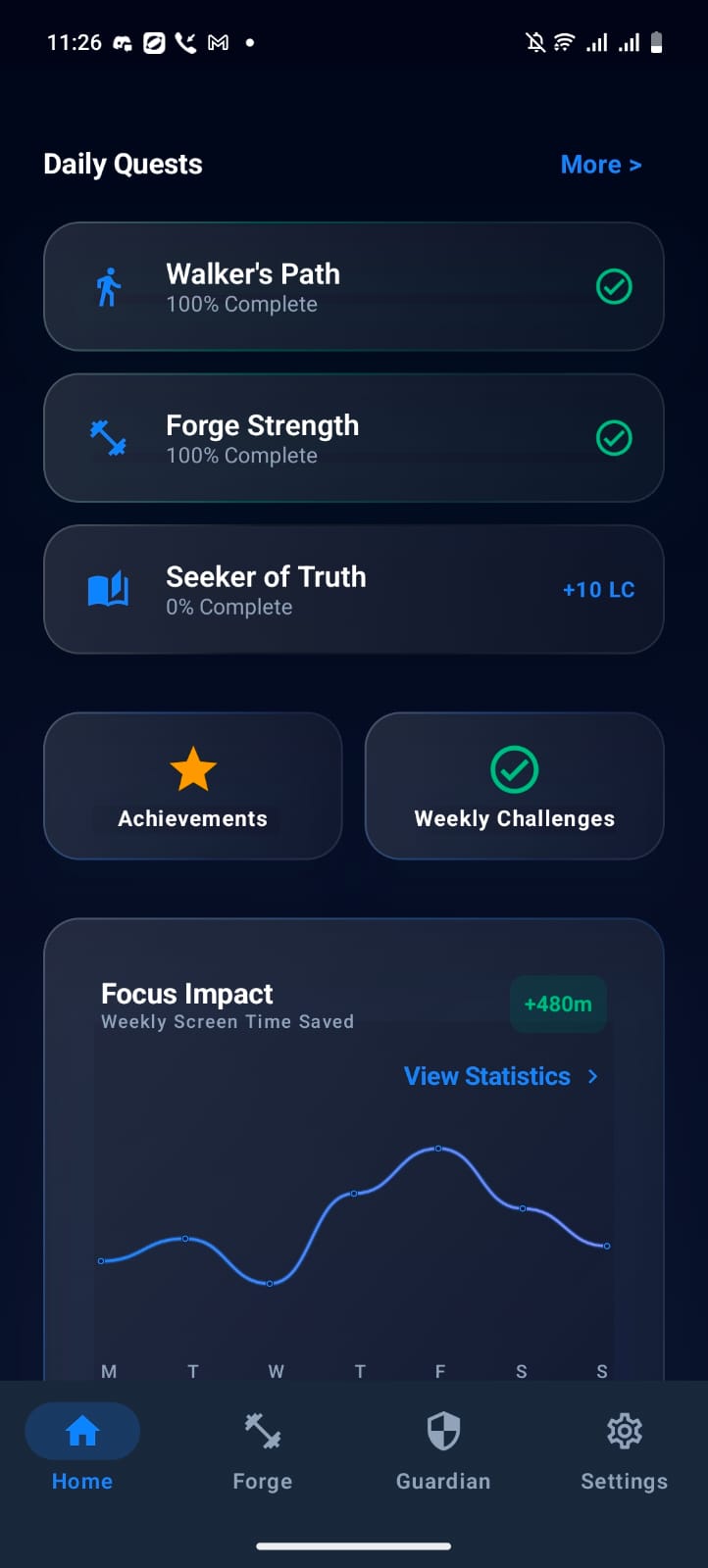Open the View Statistics link
This screenshot has width=708, height=1568.
point(487,1076)
